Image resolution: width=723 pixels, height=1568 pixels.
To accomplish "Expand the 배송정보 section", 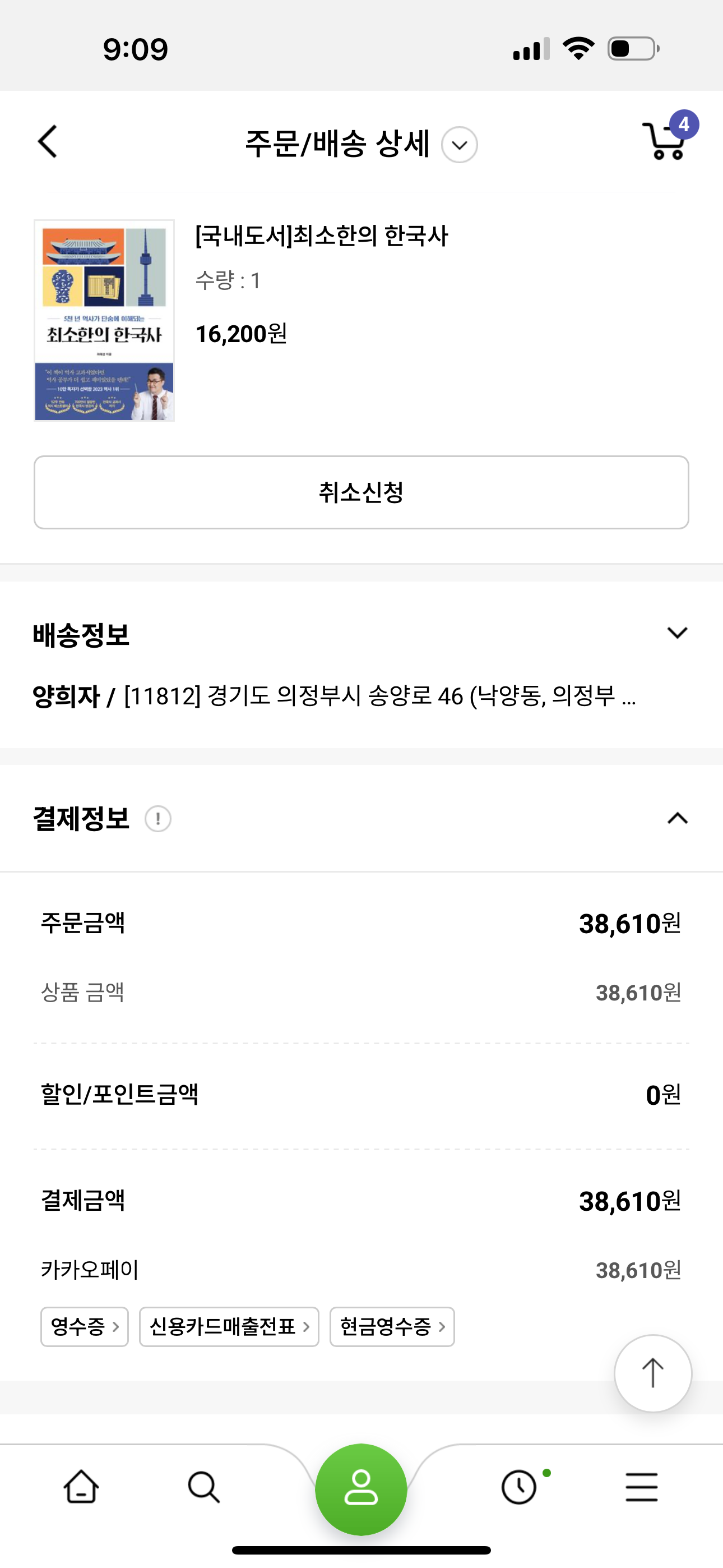I will point(678,633).
